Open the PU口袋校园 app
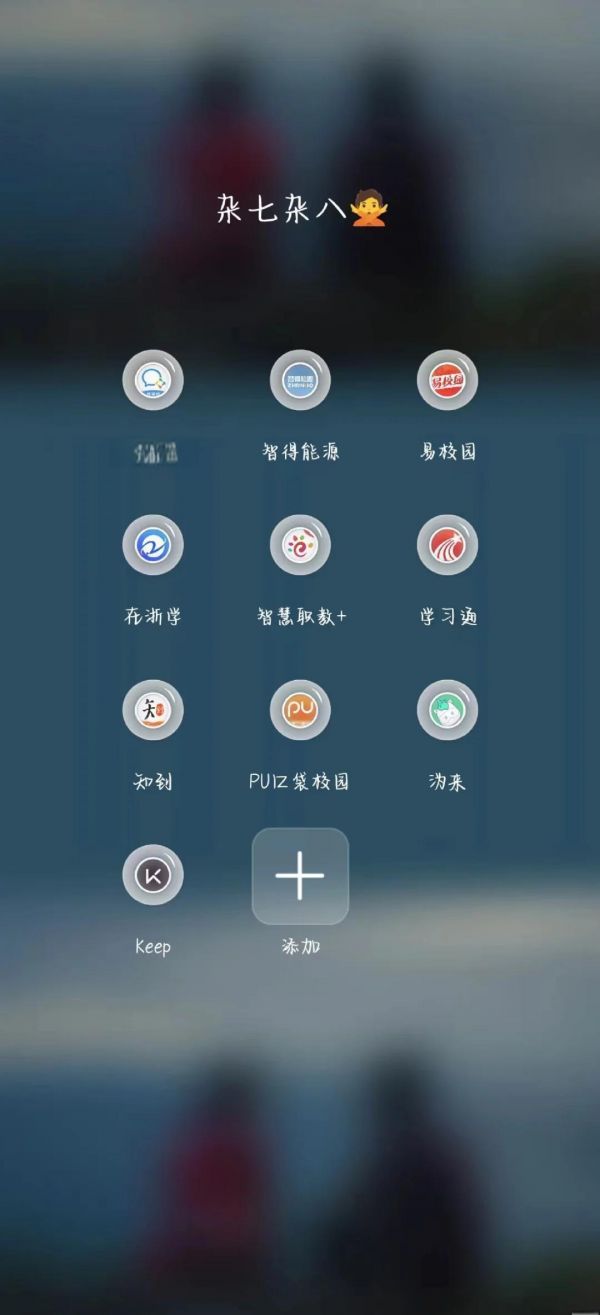 pyautogui.click(x=300, y=710)
